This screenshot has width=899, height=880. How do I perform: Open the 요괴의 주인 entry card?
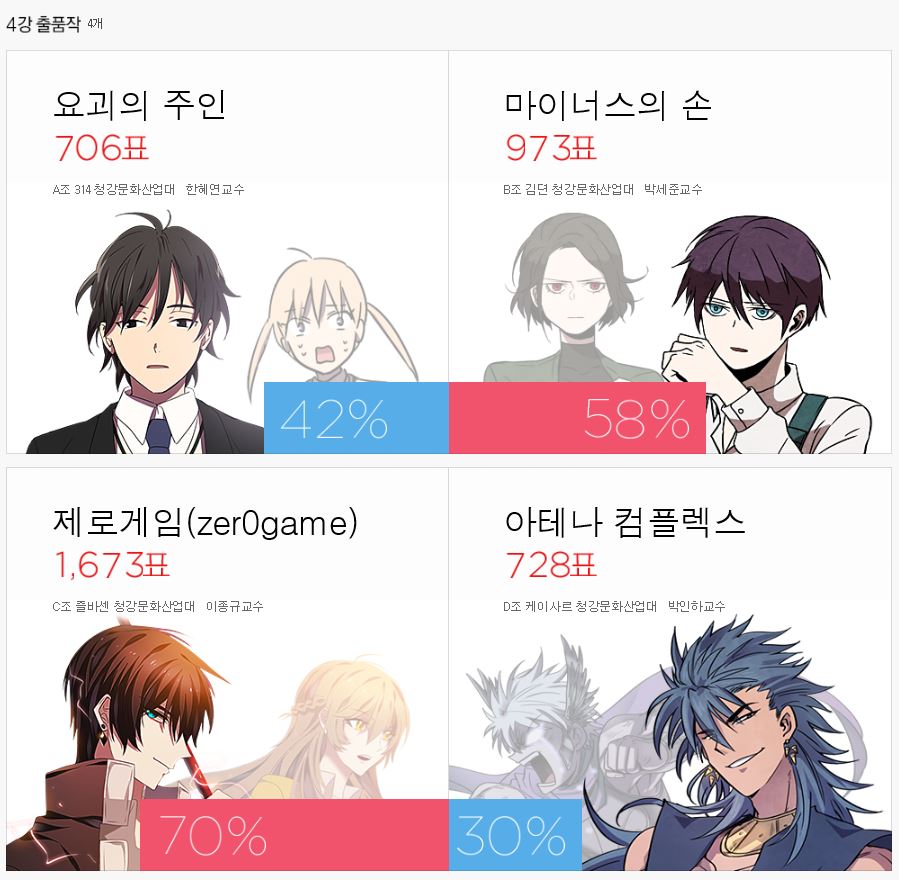click(228, 252)
